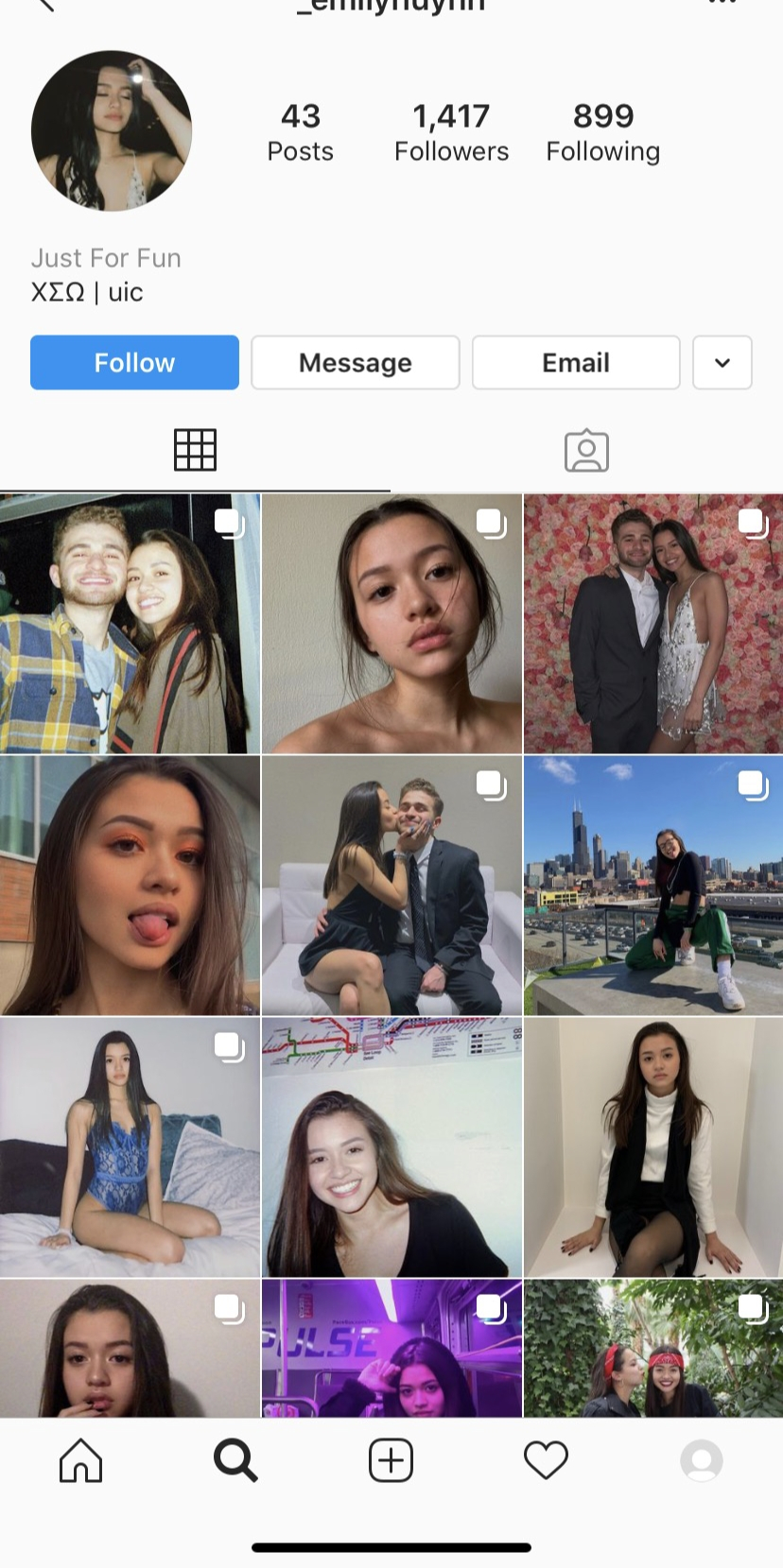Switch to the grid posts tab
Viewport: 783px width, 1568px height.
(x=195, y=450)
